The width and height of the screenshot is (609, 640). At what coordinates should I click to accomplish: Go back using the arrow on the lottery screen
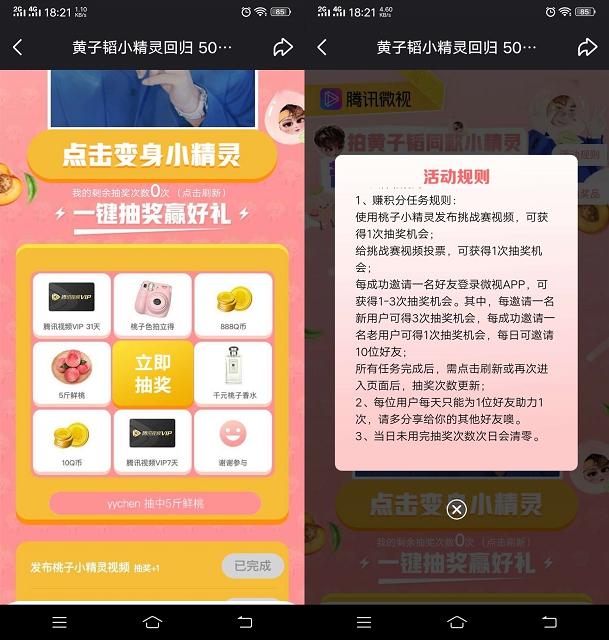[18, 47]
